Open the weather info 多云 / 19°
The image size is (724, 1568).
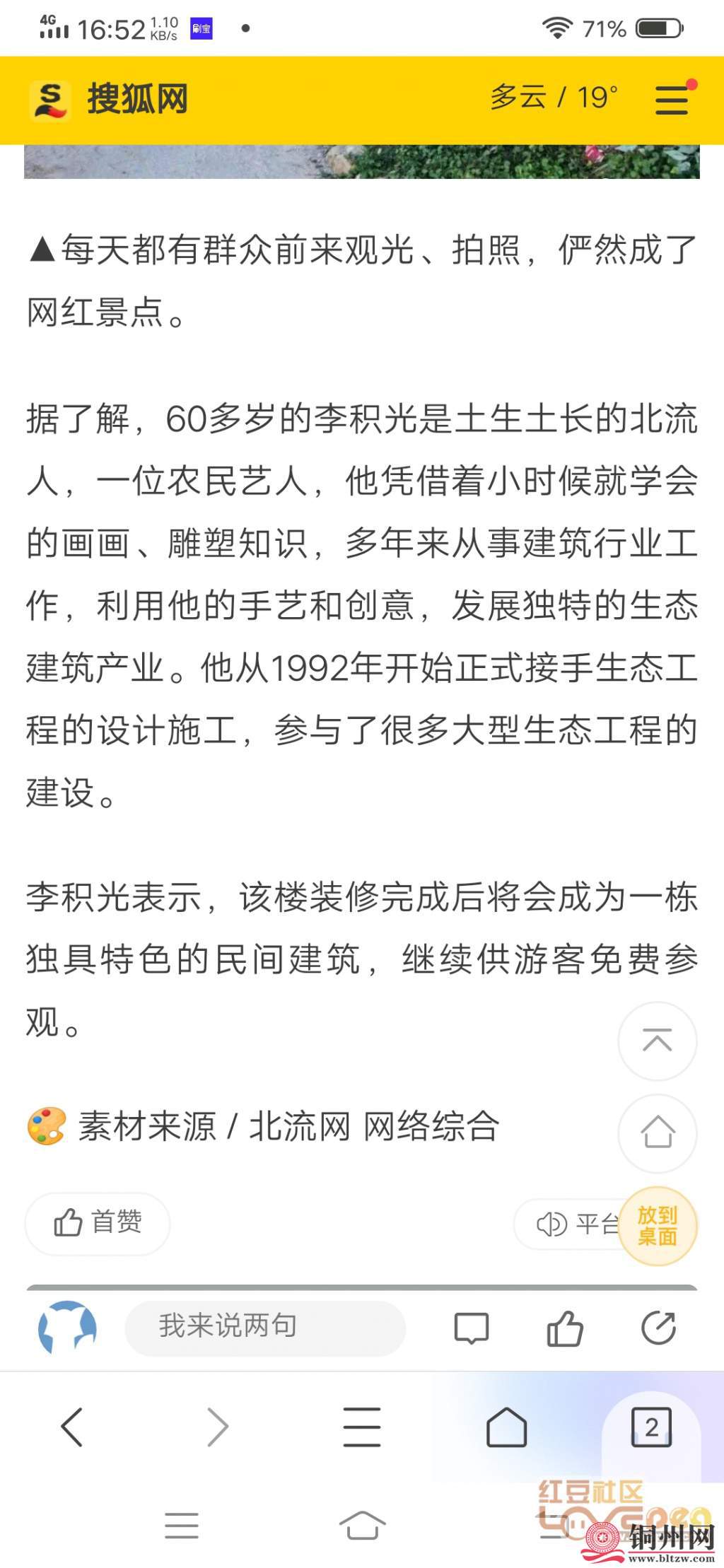coord(554,98)
